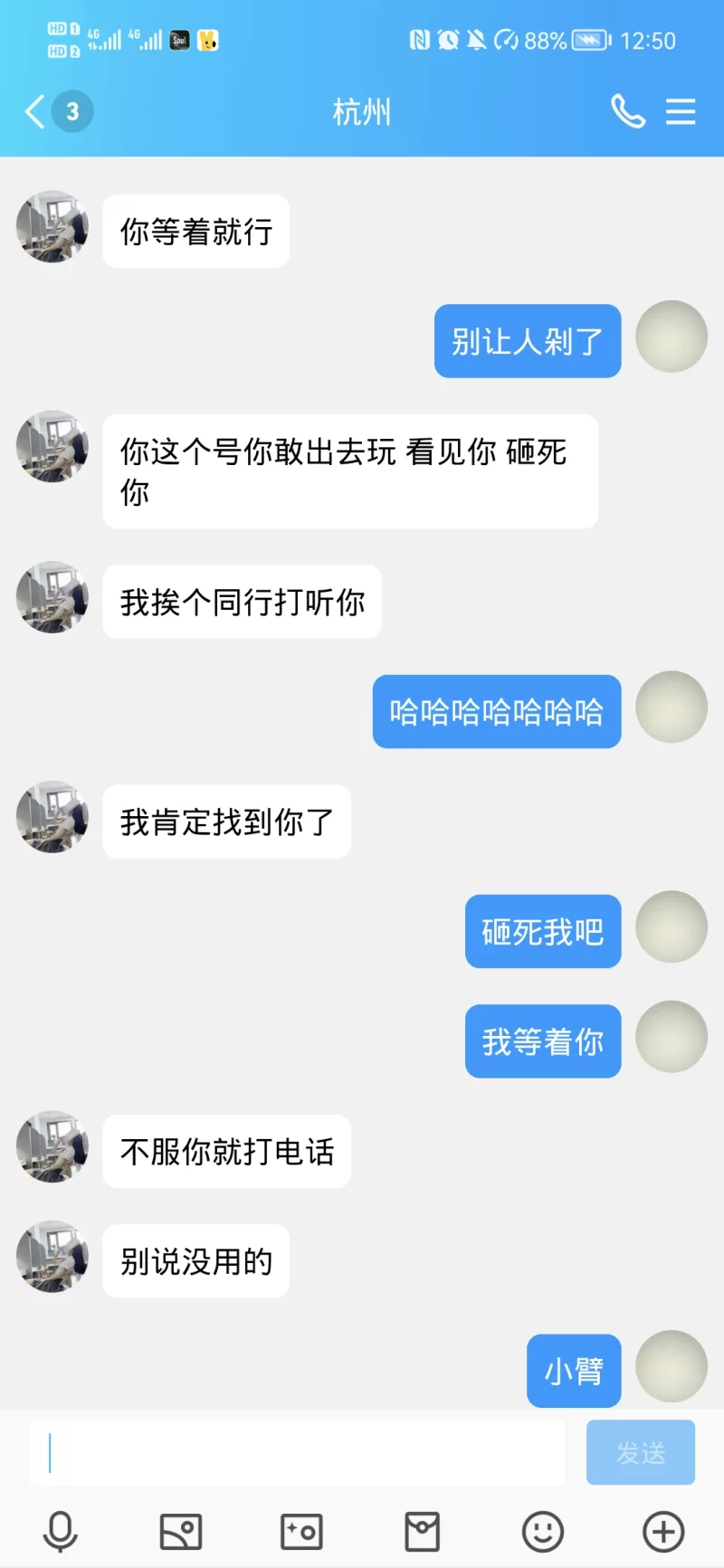
Task: Focus the message input field
Action: point(297,1452)
